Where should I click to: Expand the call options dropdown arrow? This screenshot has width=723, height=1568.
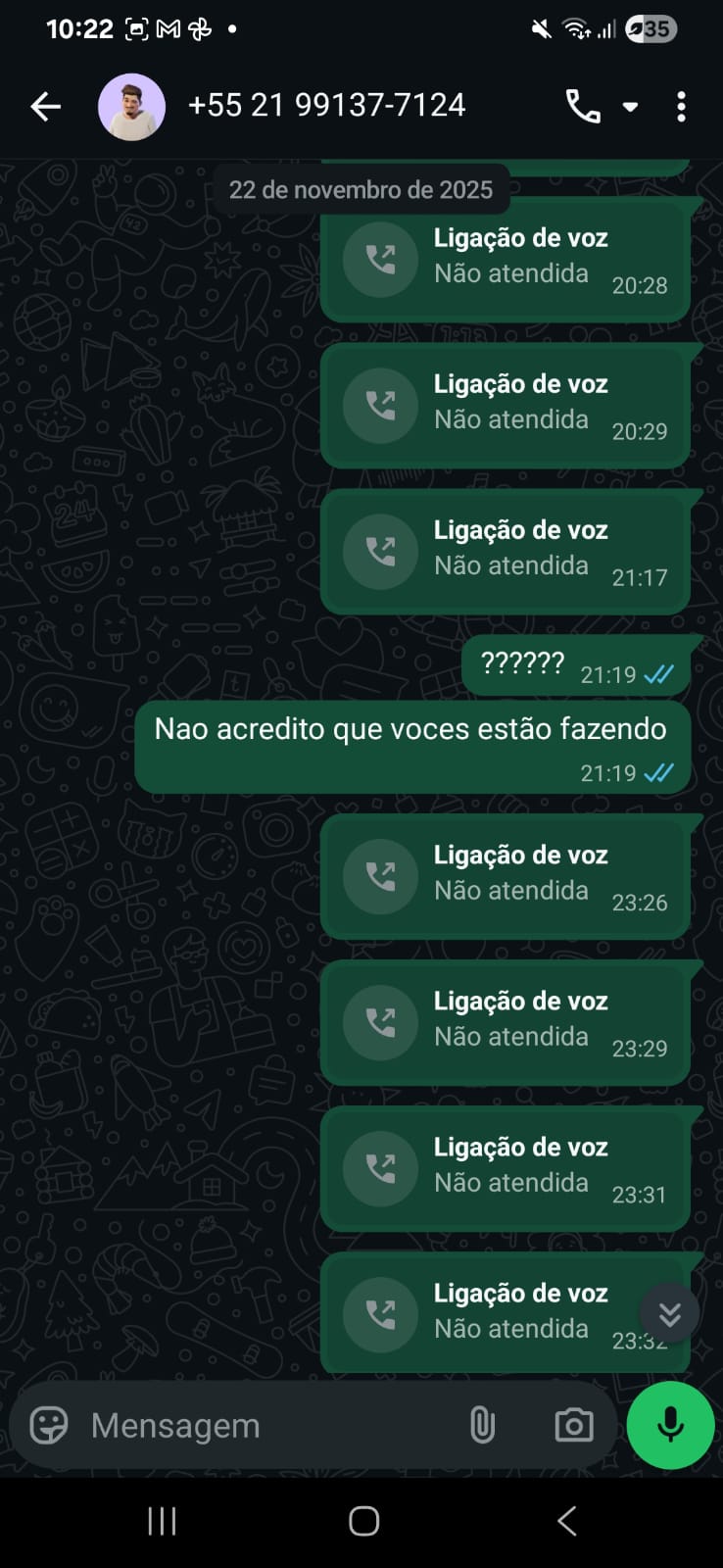(x=631, y=107)
